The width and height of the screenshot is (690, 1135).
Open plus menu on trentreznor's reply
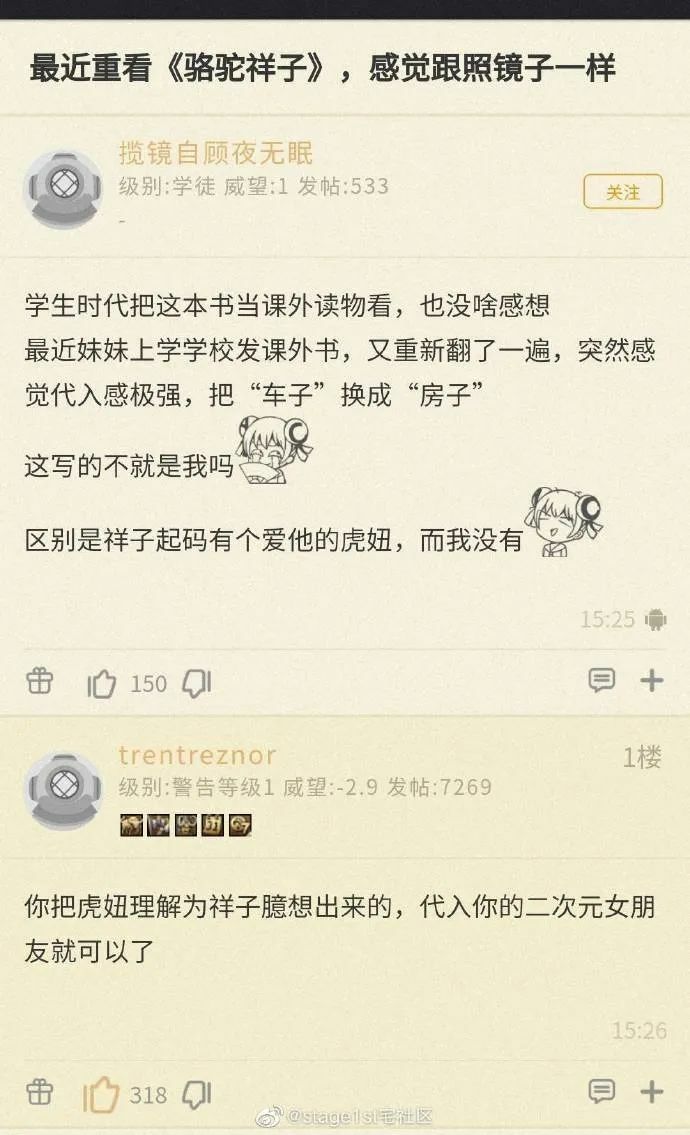[x=652, y=1091]
